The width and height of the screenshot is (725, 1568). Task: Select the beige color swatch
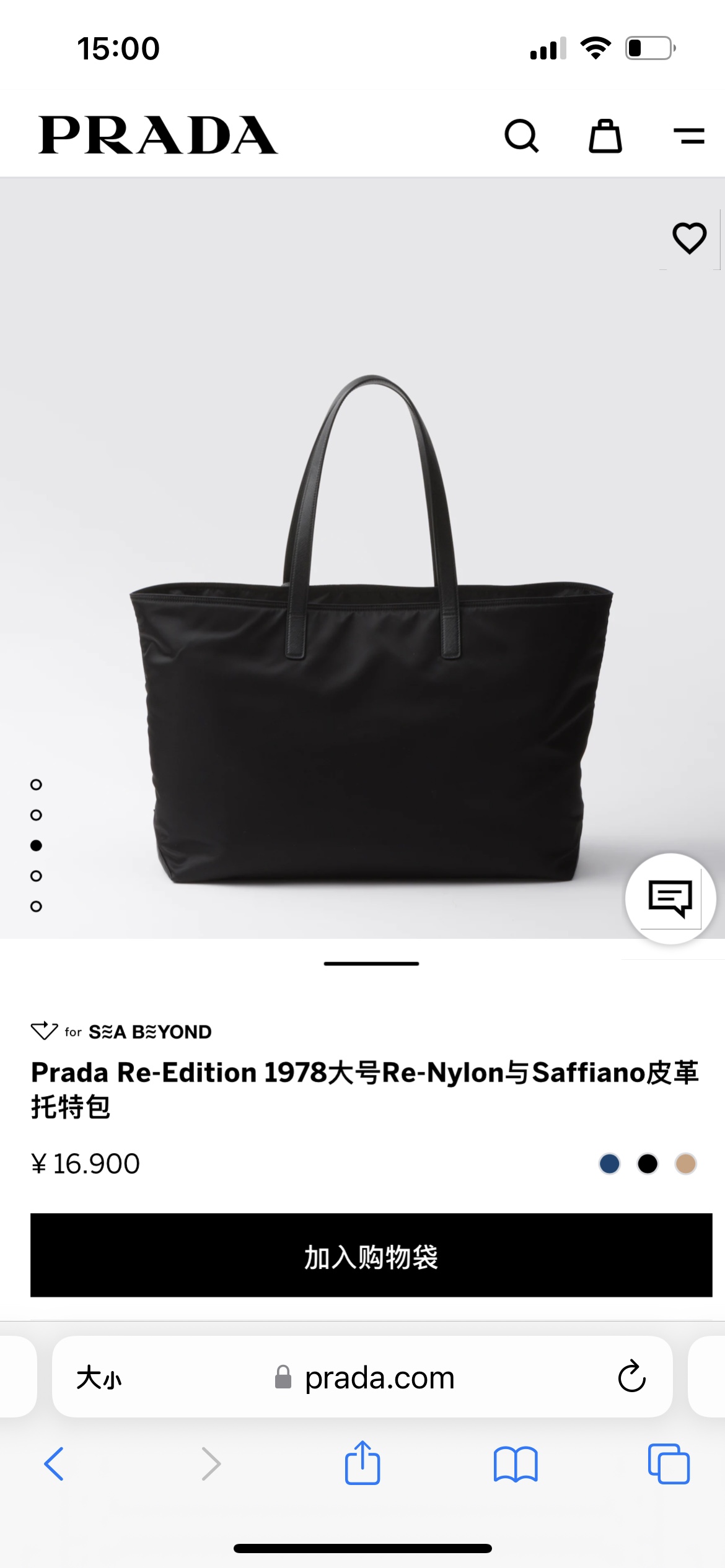685,1164
